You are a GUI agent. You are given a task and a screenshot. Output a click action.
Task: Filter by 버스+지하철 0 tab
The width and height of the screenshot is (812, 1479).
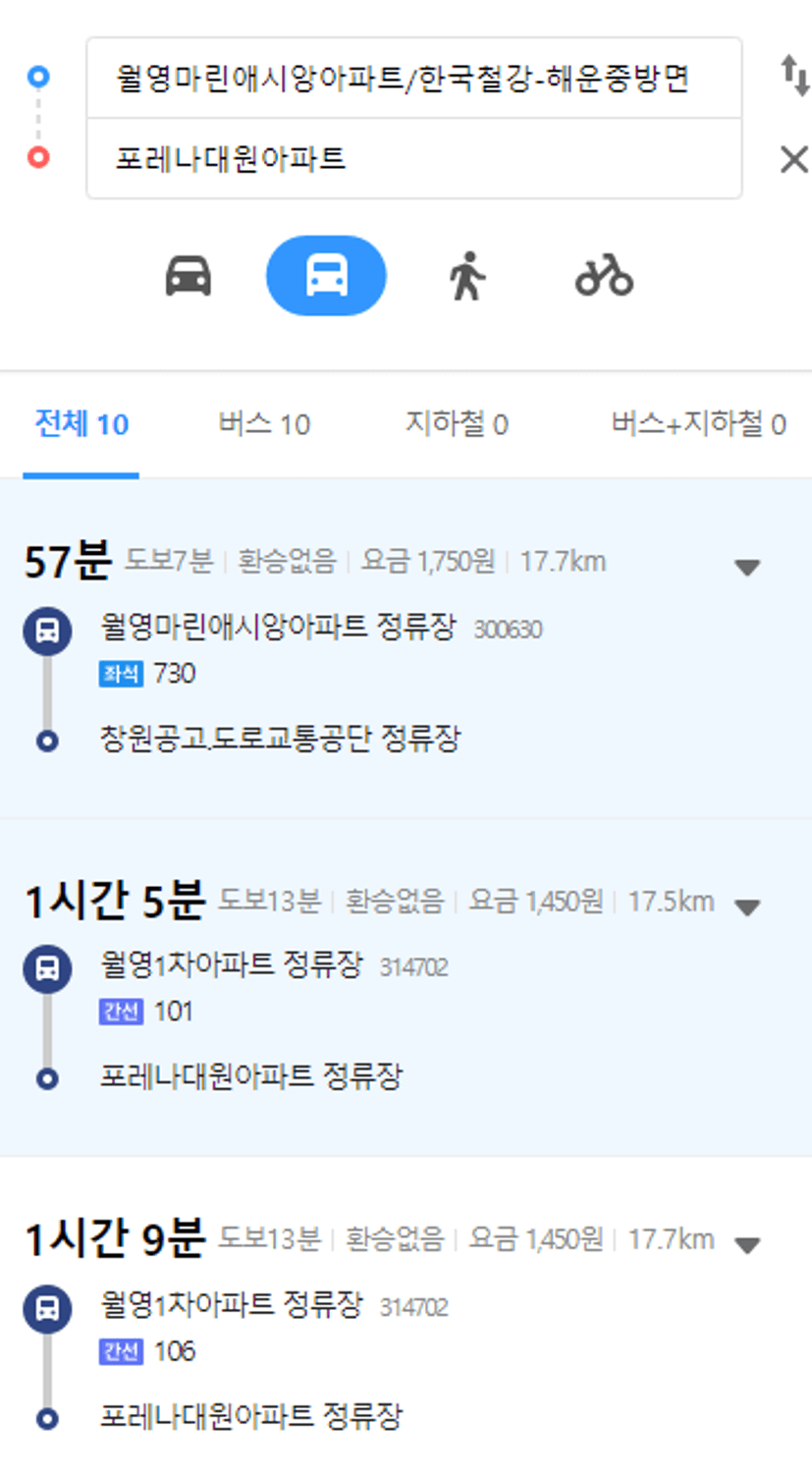click(x=698, y=424)
